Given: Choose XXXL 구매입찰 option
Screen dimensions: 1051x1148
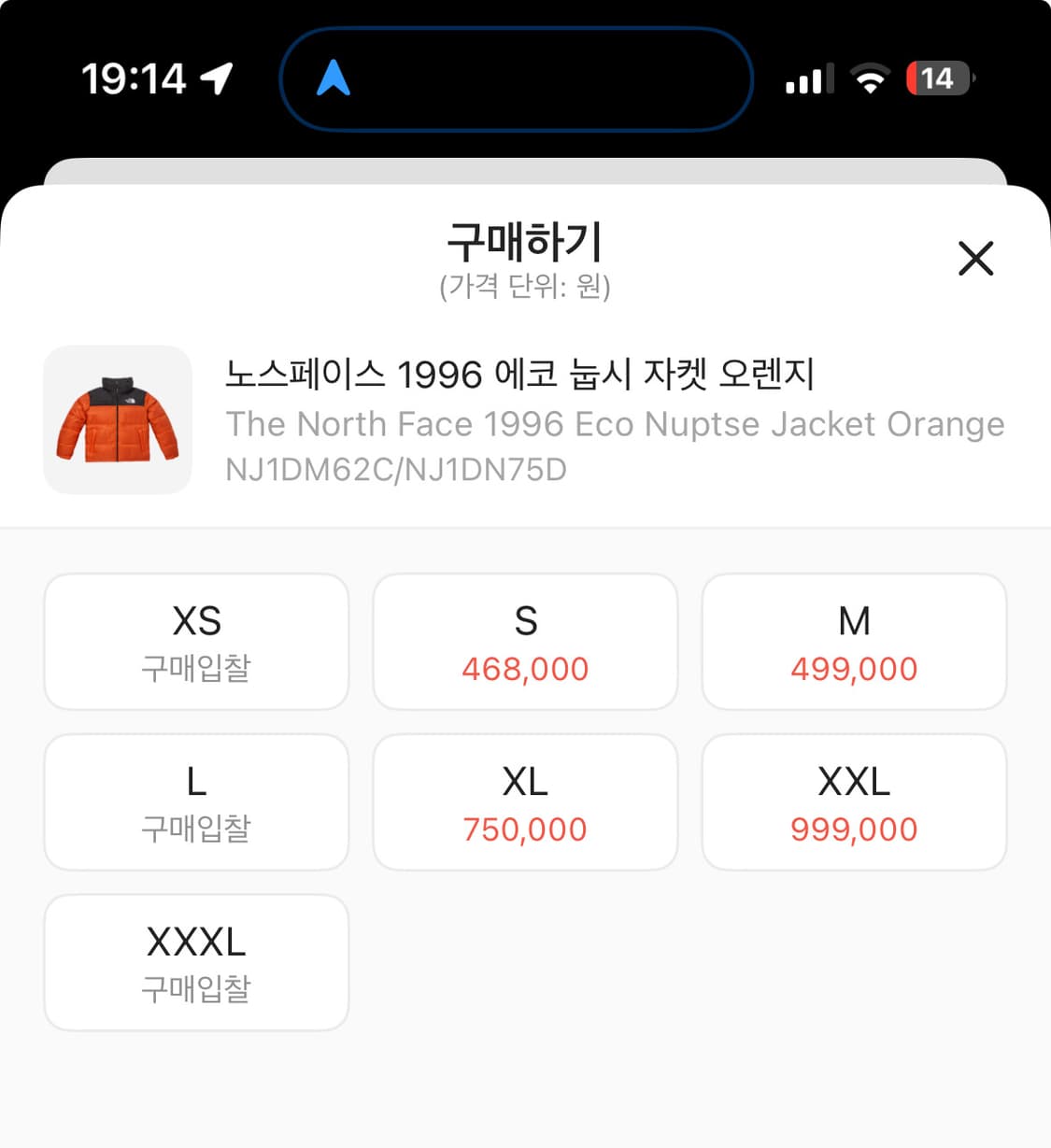Looking at the screenshot, I should tap(196, 962).
